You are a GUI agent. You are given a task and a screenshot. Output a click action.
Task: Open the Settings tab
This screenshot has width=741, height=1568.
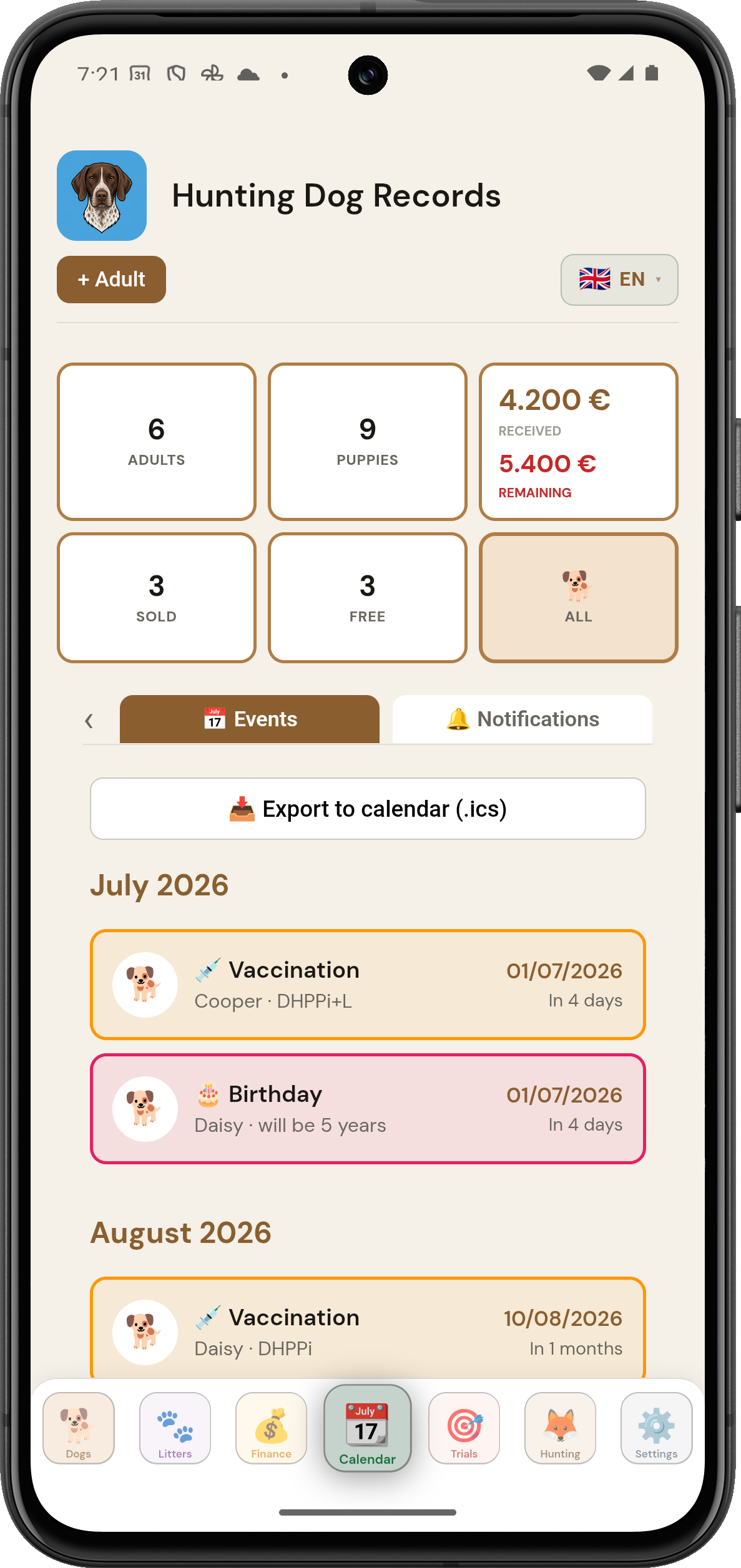[656, 1428]
